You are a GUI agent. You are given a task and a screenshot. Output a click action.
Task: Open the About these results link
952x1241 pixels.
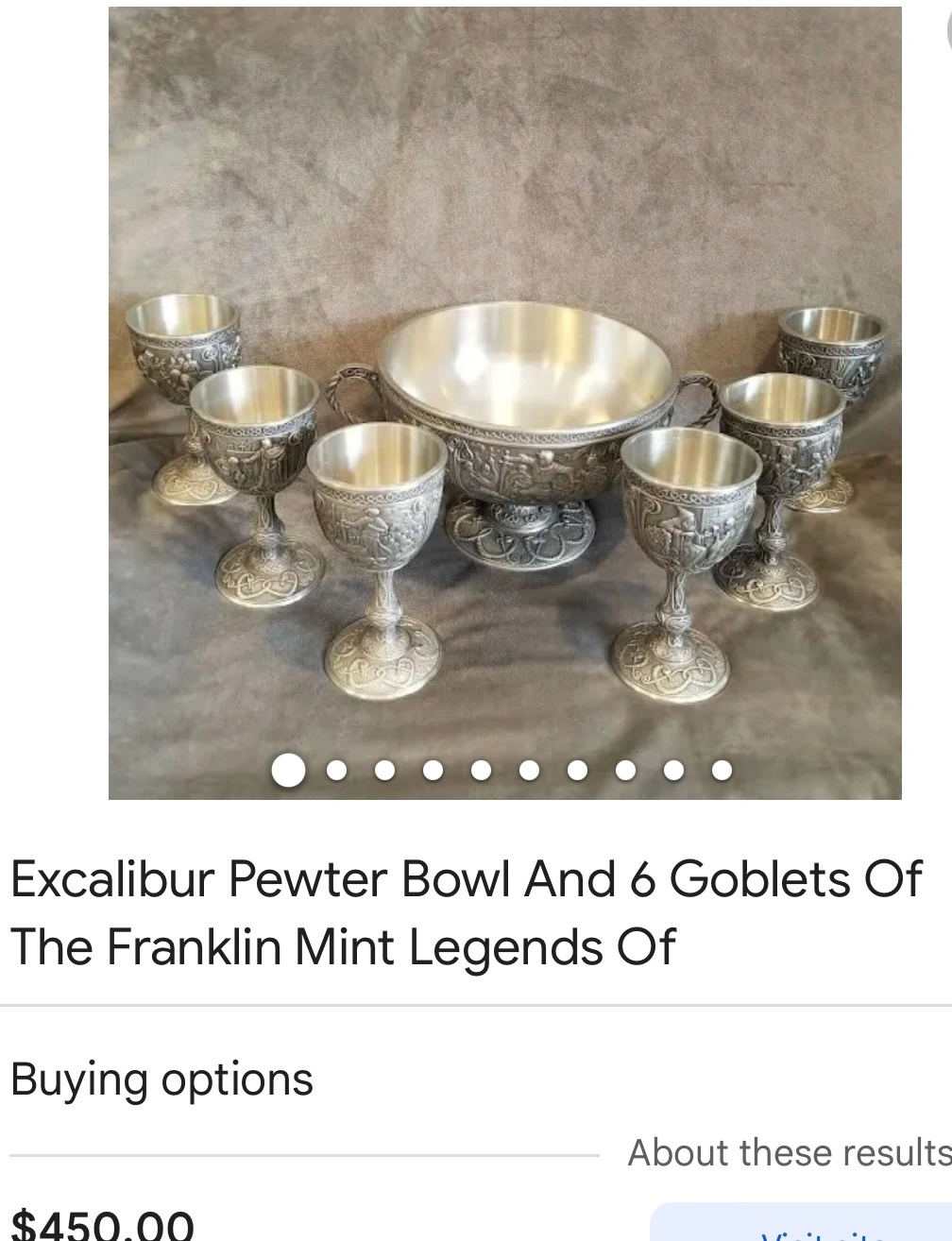click(x=789, y=1152)
